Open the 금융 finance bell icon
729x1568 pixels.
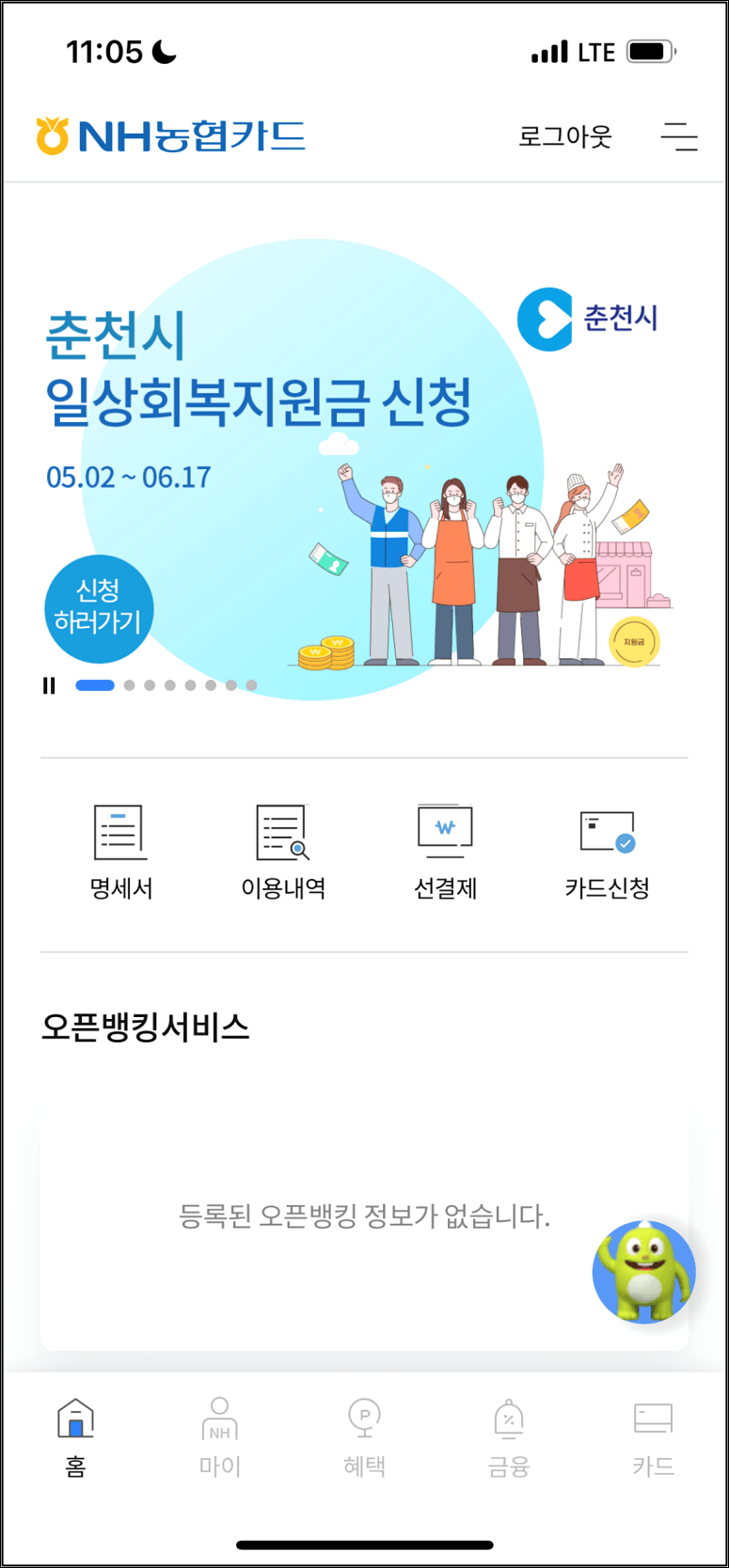point(508,1429)
